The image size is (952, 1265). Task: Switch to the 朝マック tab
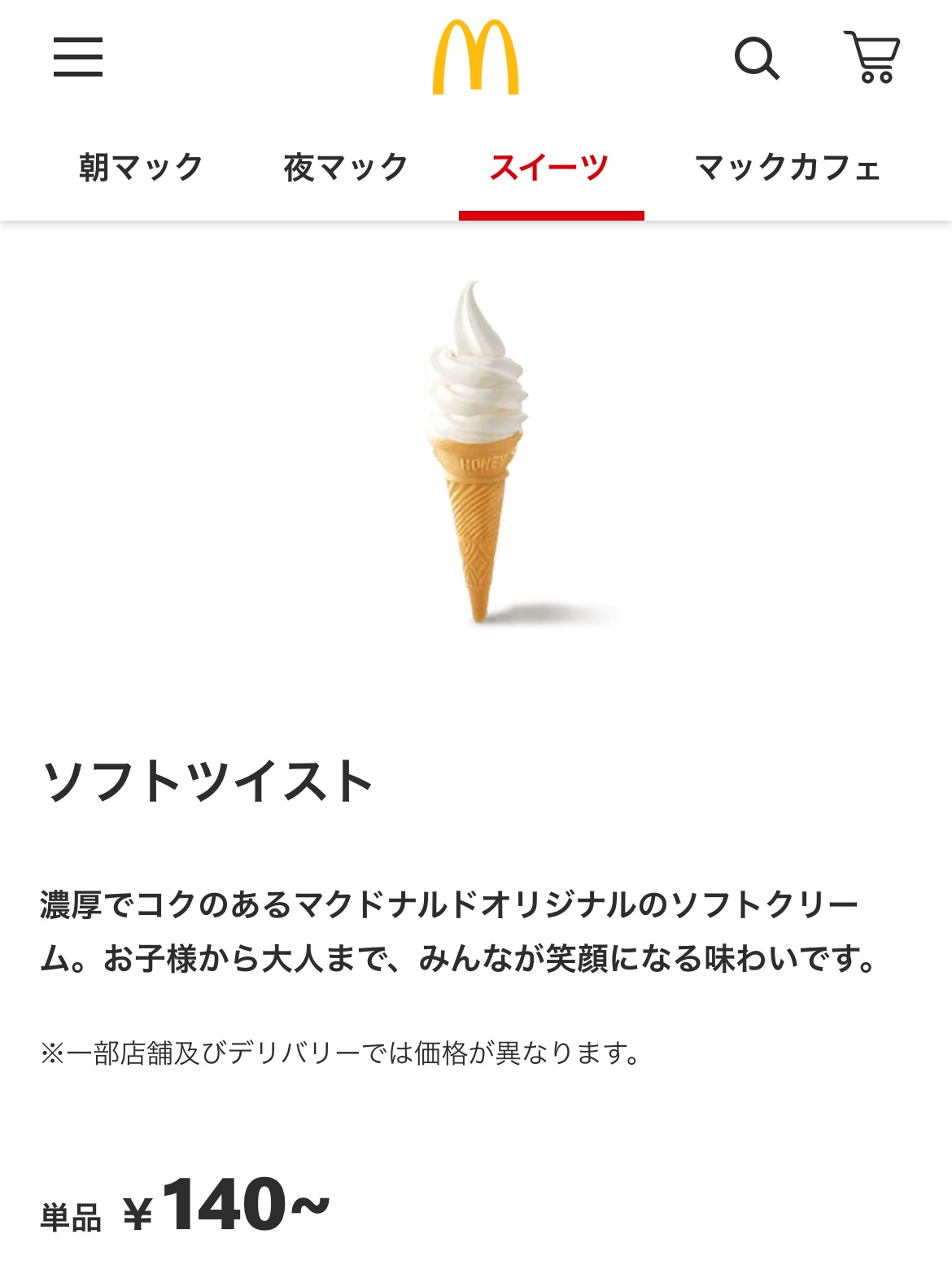coord(141,168)
